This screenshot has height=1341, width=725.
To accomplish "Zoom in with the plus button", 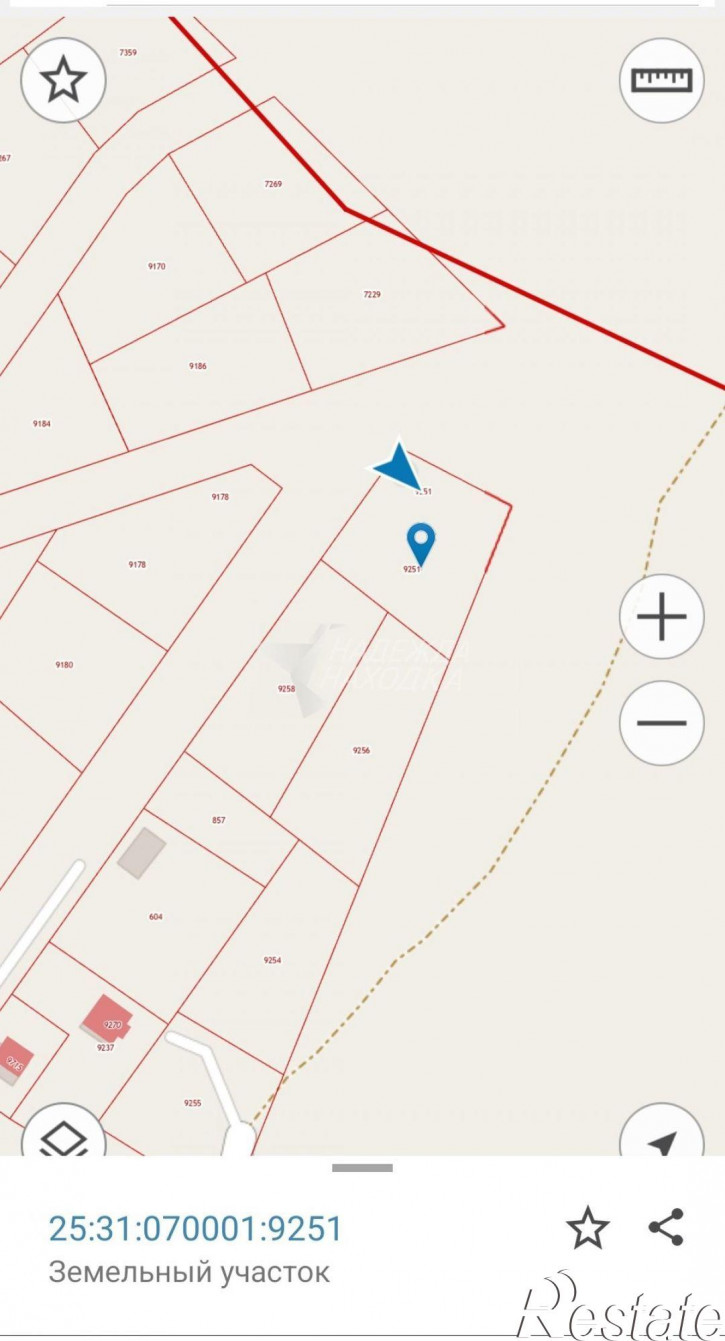I will pos(661,617).
